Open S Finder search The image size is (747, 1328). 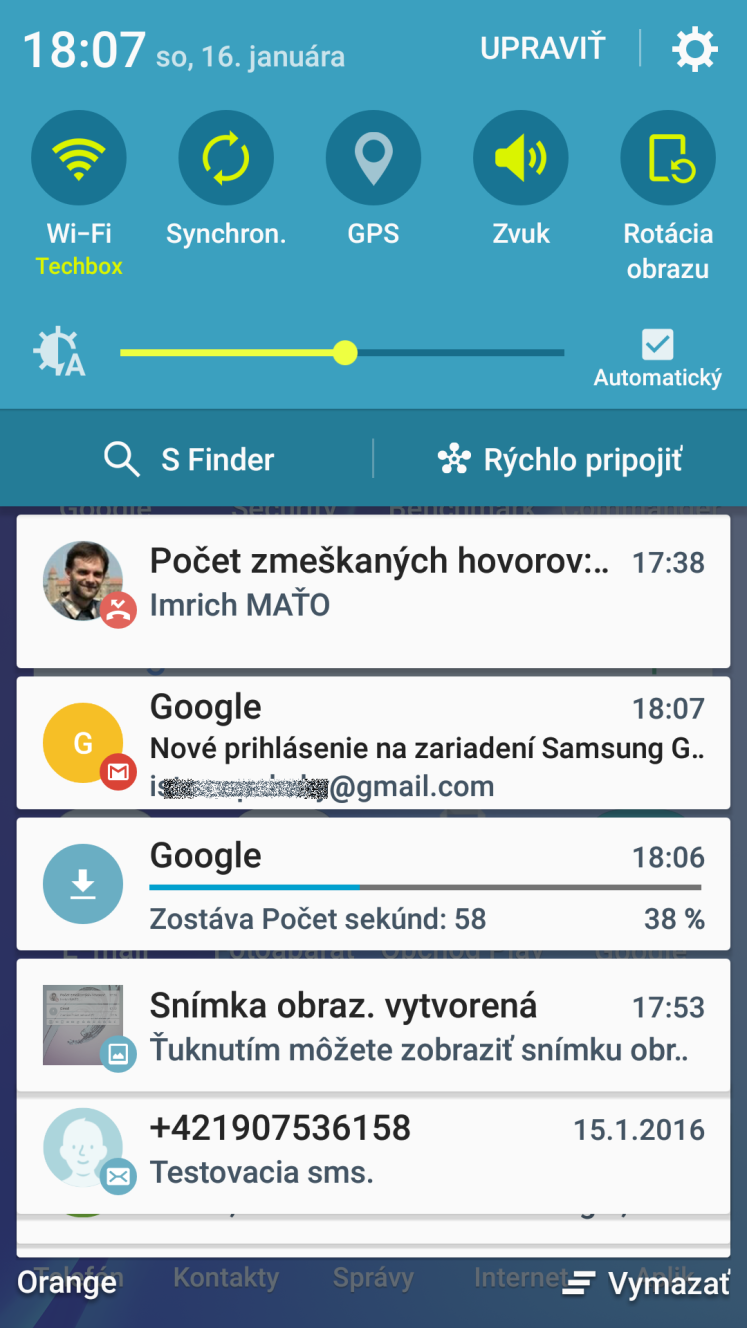coord(189,459)
